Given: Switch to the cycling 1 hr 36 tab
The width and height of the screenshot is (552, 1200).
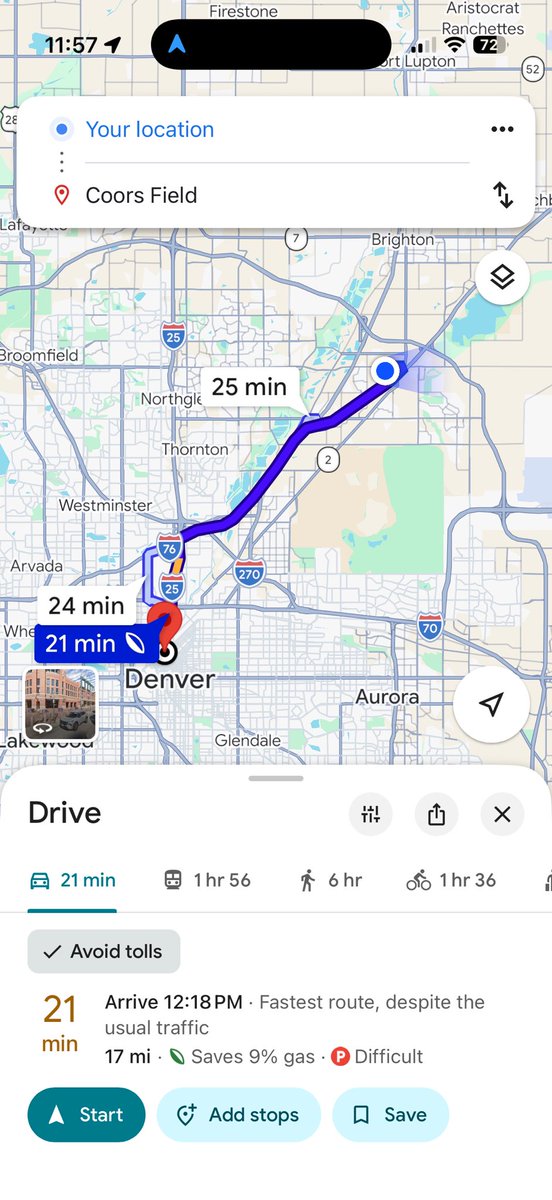Looking at the screenshot, I should (x=451, y=880).
